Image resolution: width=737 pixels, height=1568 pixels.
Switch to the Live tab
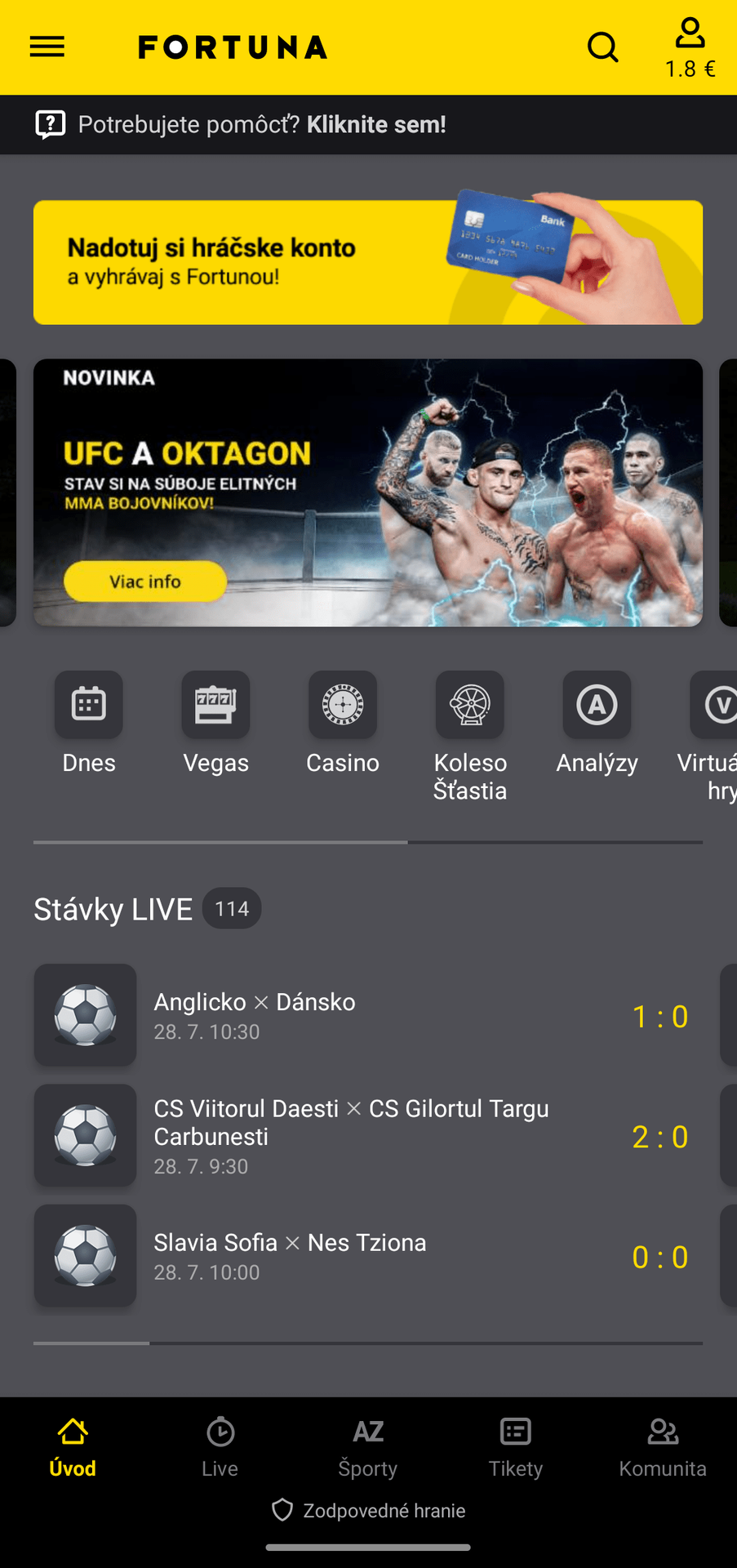tap(220, 1447)
